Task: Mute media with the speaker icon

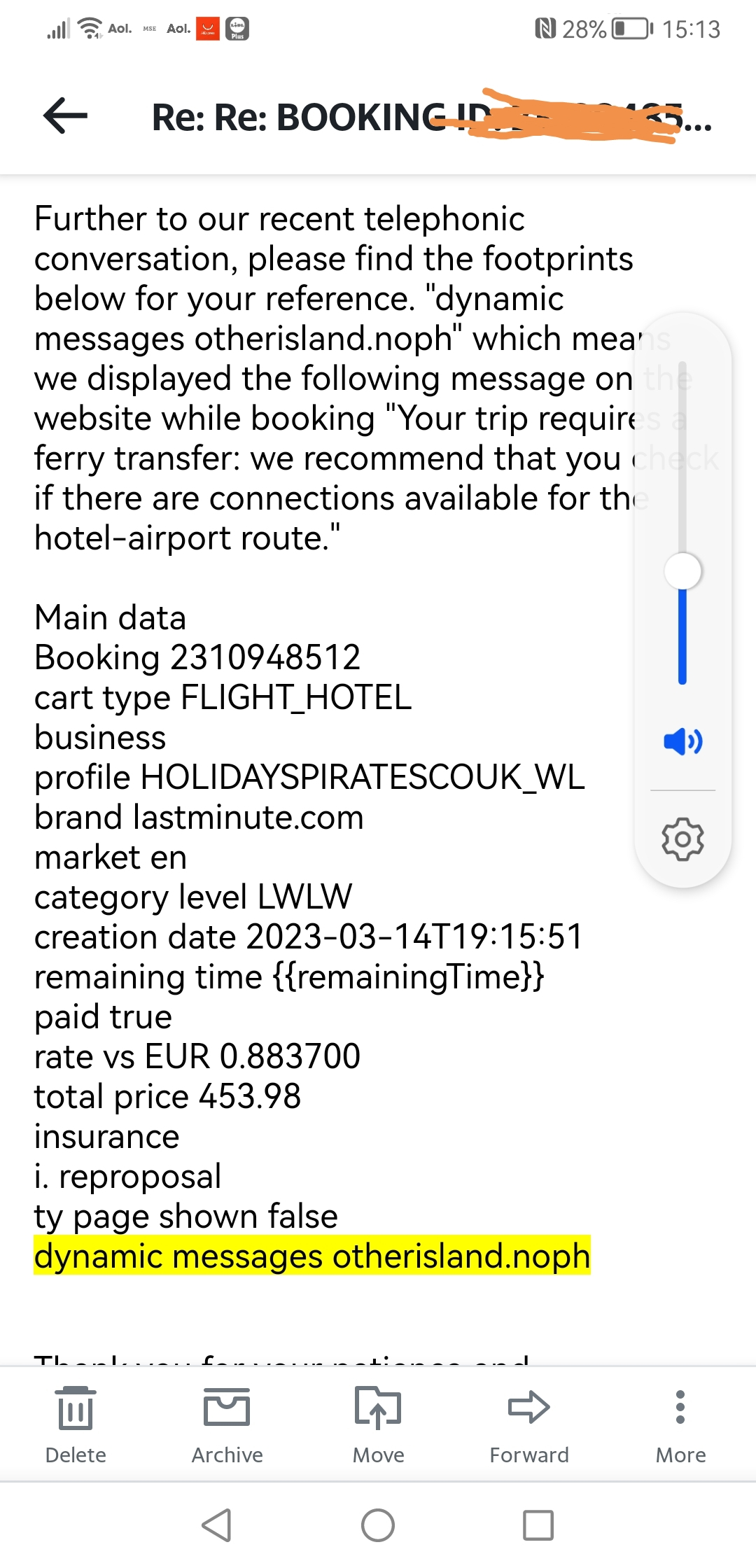Action: click(683, 741)
